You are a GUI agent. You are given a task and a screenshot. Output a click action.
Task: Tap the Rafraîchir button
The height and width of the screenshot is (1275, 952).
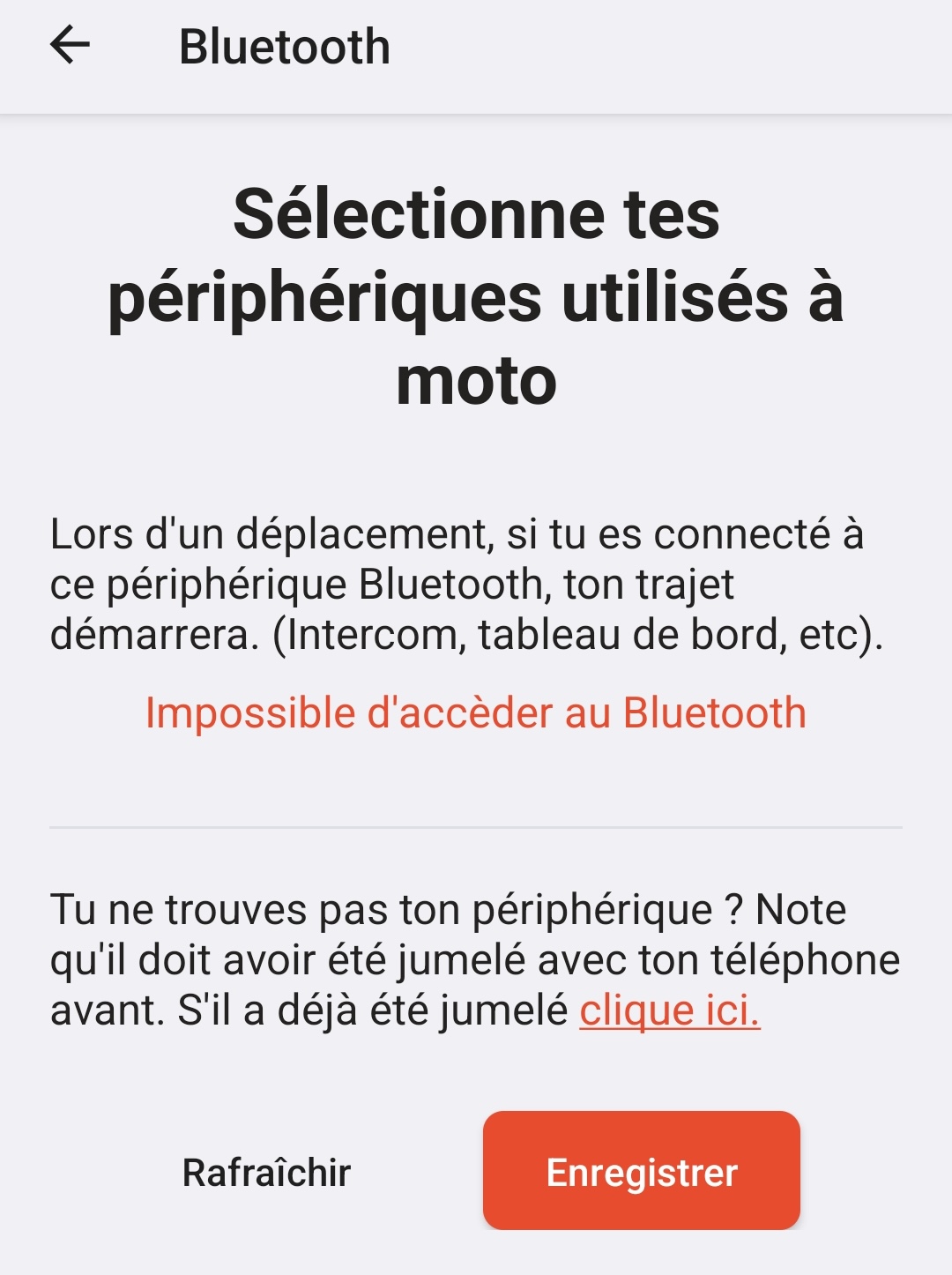266,1173
